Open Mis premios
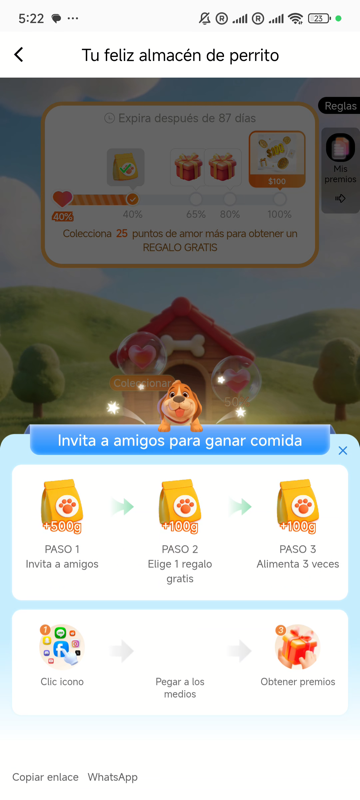 [341, 169]
